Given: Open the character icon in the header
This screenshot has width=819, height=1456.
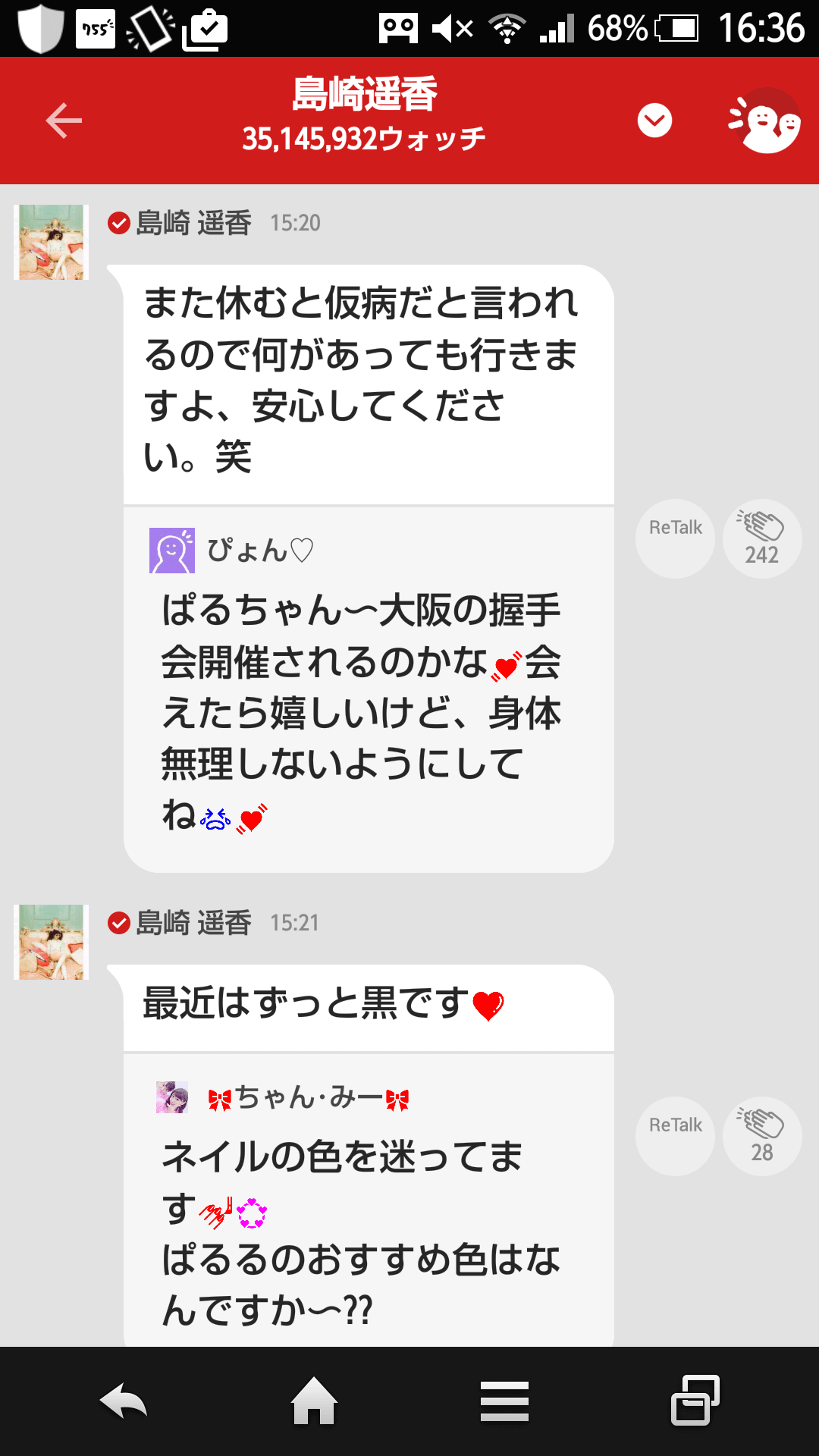Looking at the screenshot, I should [x=765, y=121].
